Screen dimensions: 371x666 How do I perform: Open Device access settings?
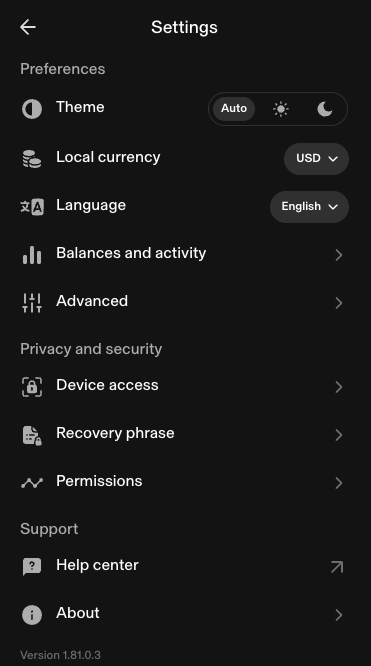(185, 387)
